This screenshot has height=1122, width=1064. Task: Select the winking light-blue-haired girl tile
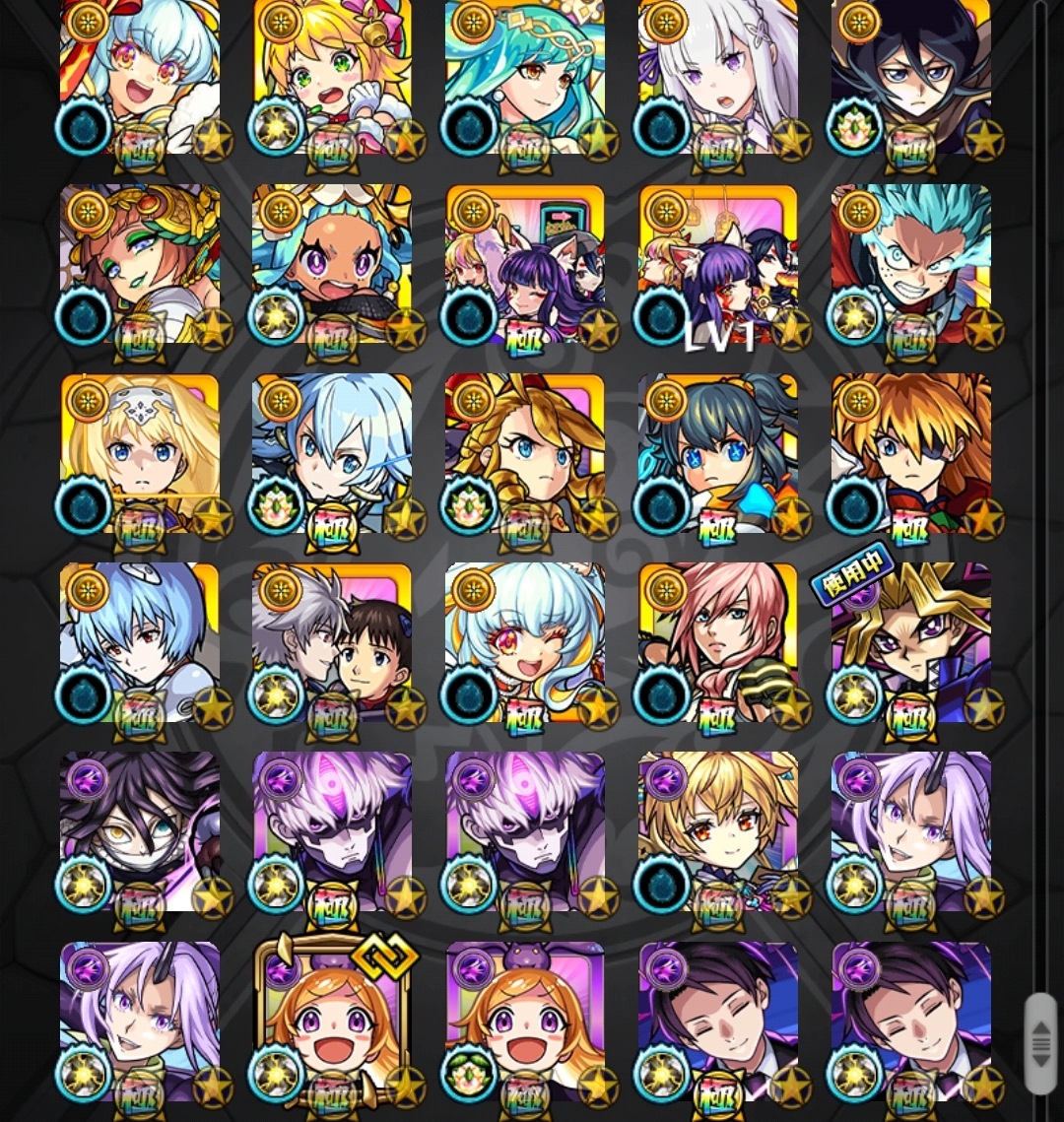pos(525,645)
